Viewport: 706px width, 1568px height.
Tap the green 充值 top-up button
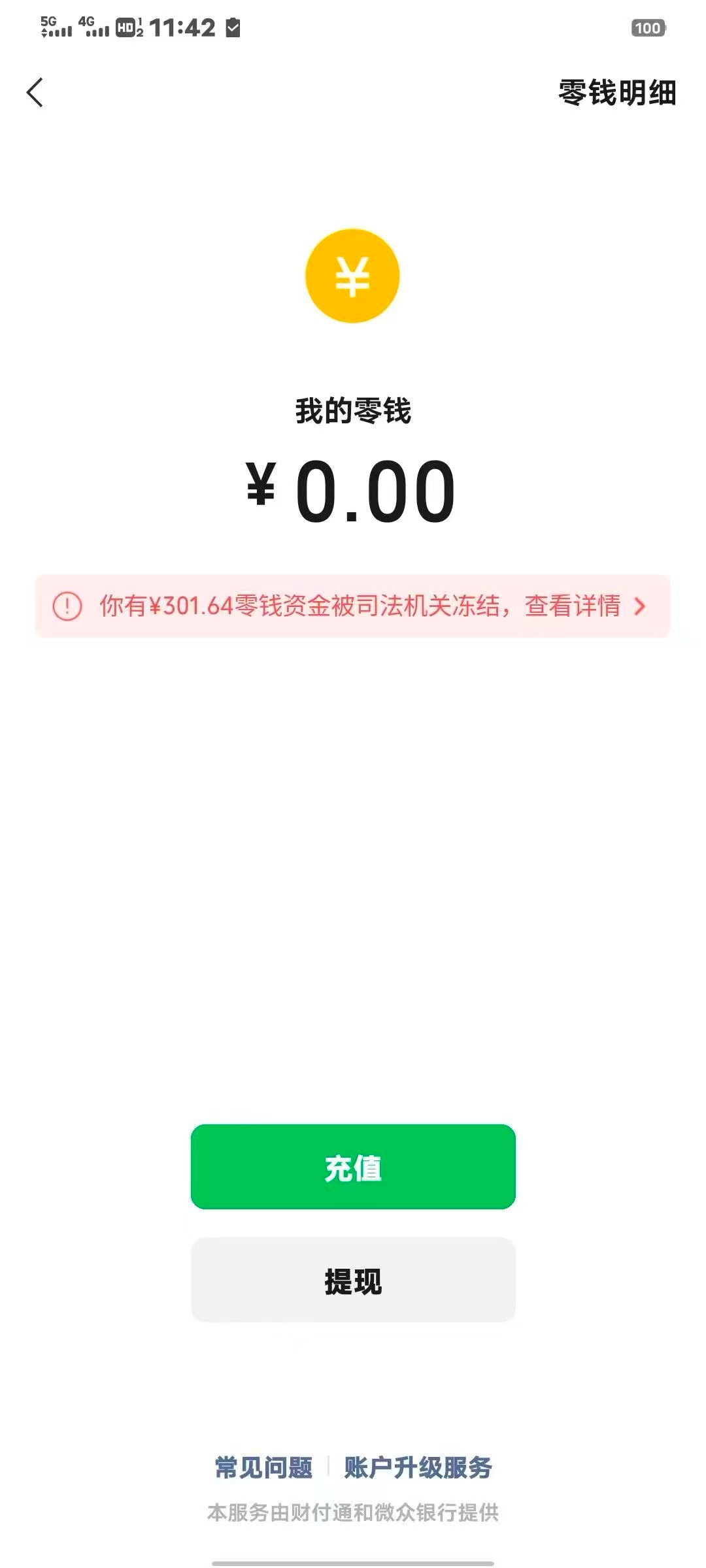353,1167
